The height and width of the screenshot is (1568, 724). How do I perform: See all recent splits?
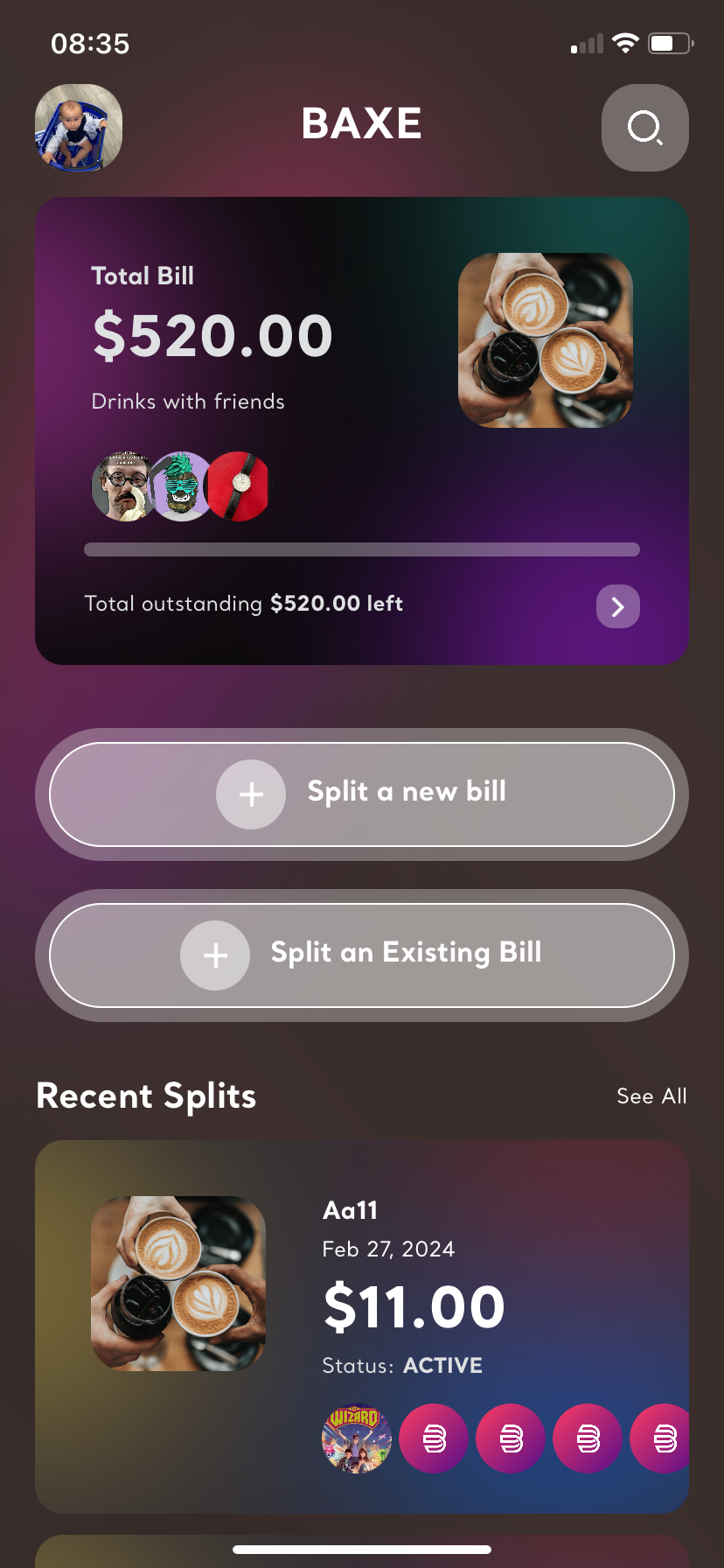651,1096
